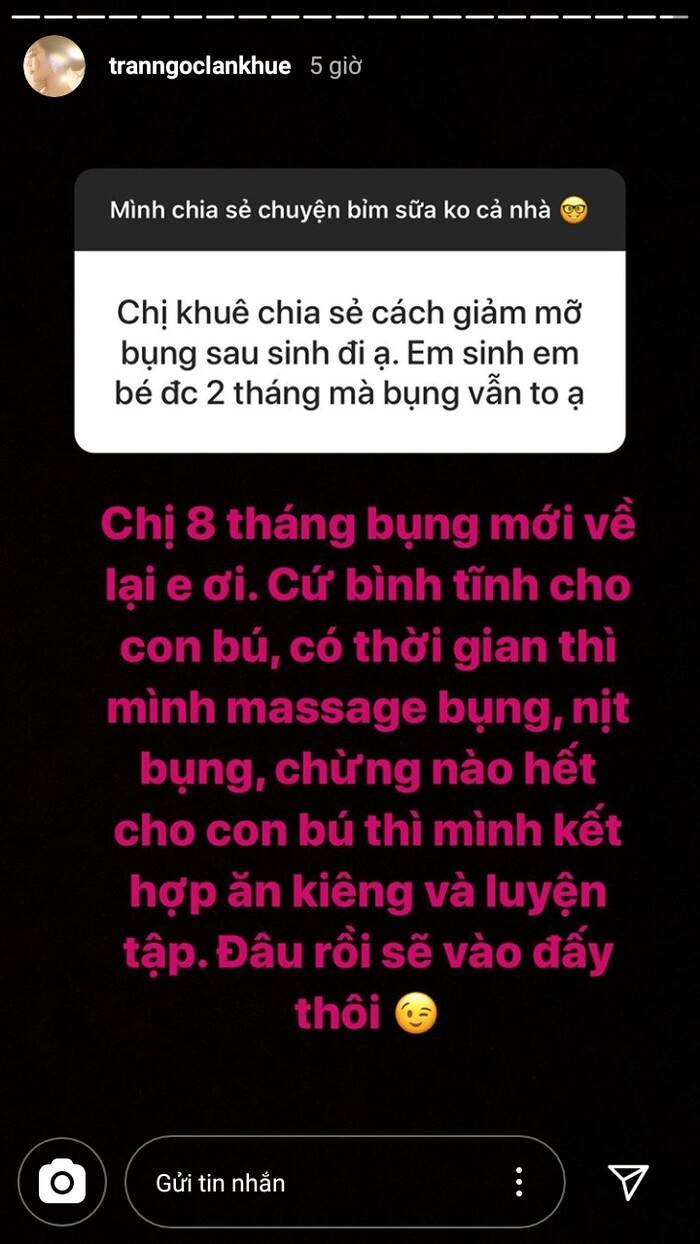Share story via the paper plane icon
The height and width of the screenshot is (1244, 700).
pos(628,1182)
